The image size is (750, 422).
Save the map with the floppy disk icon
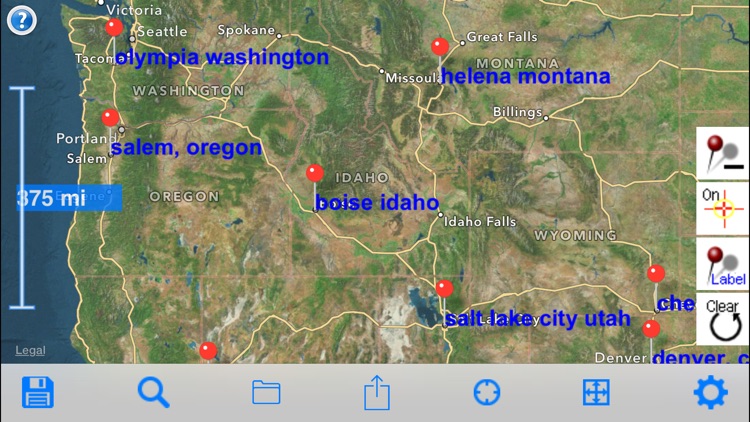click(x=38, y=392)
